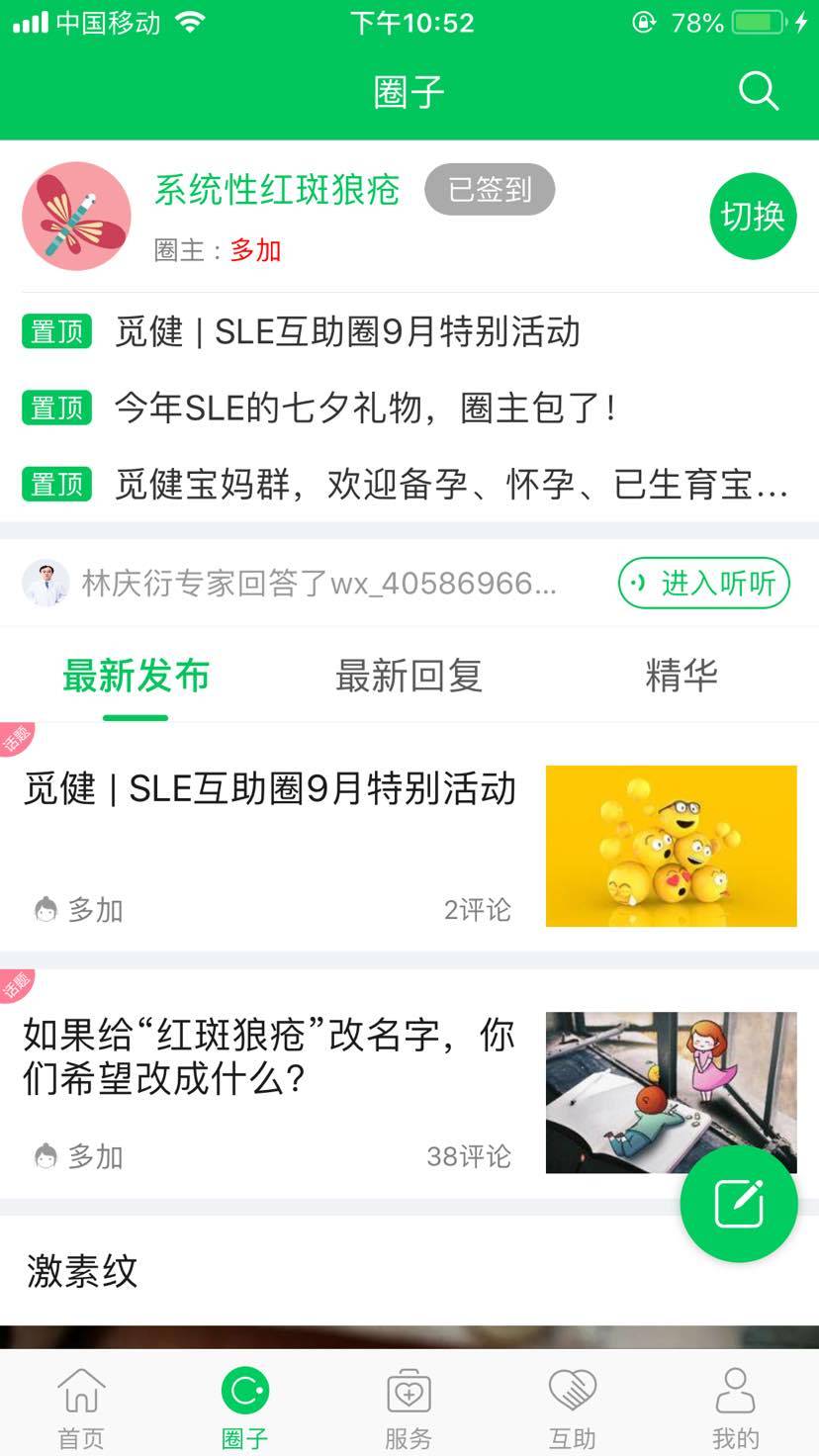The image size is (819, 1456).
Task: Open pinned post 今年SLE的七夕礼物
Action: coord(365,408)
